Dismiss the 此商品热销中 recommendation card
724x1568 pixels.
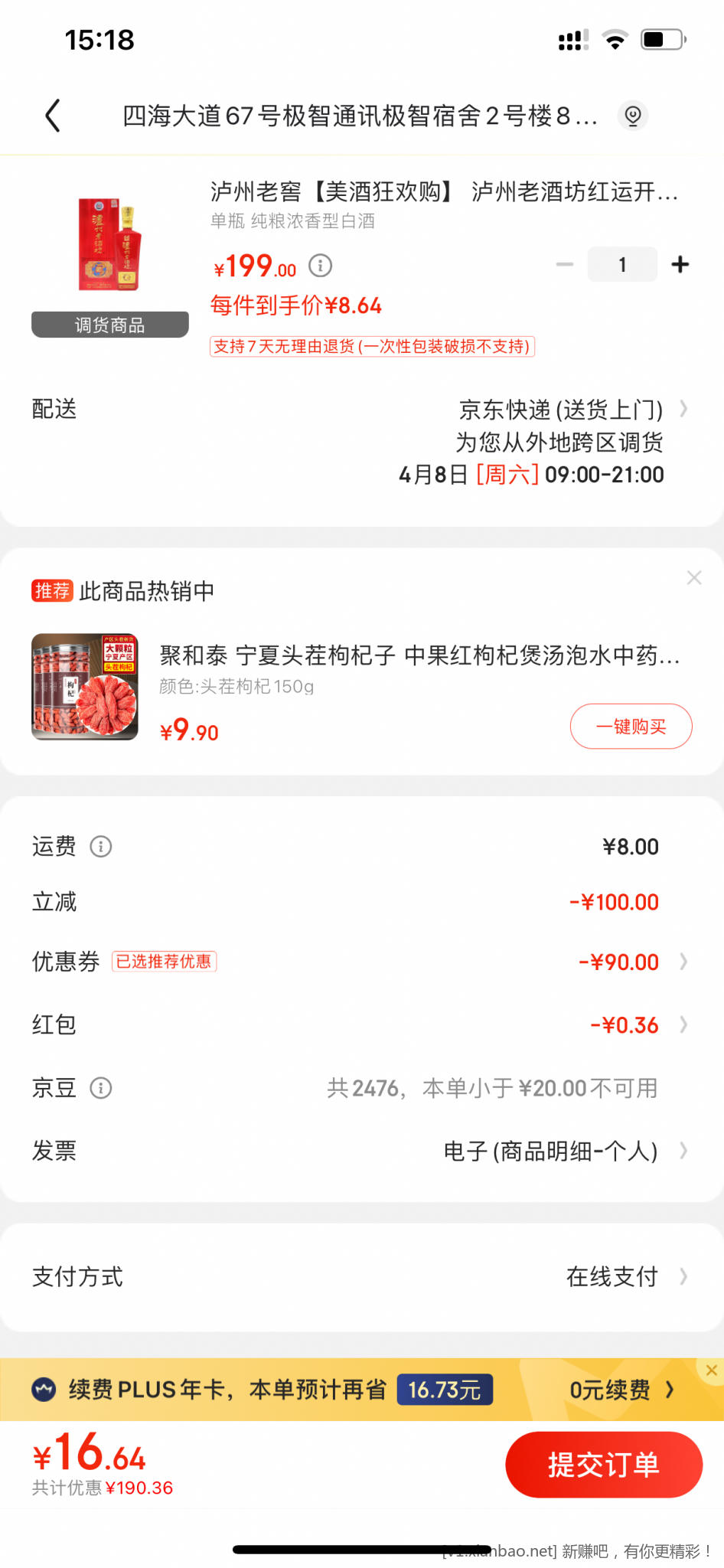coord(694,578)
